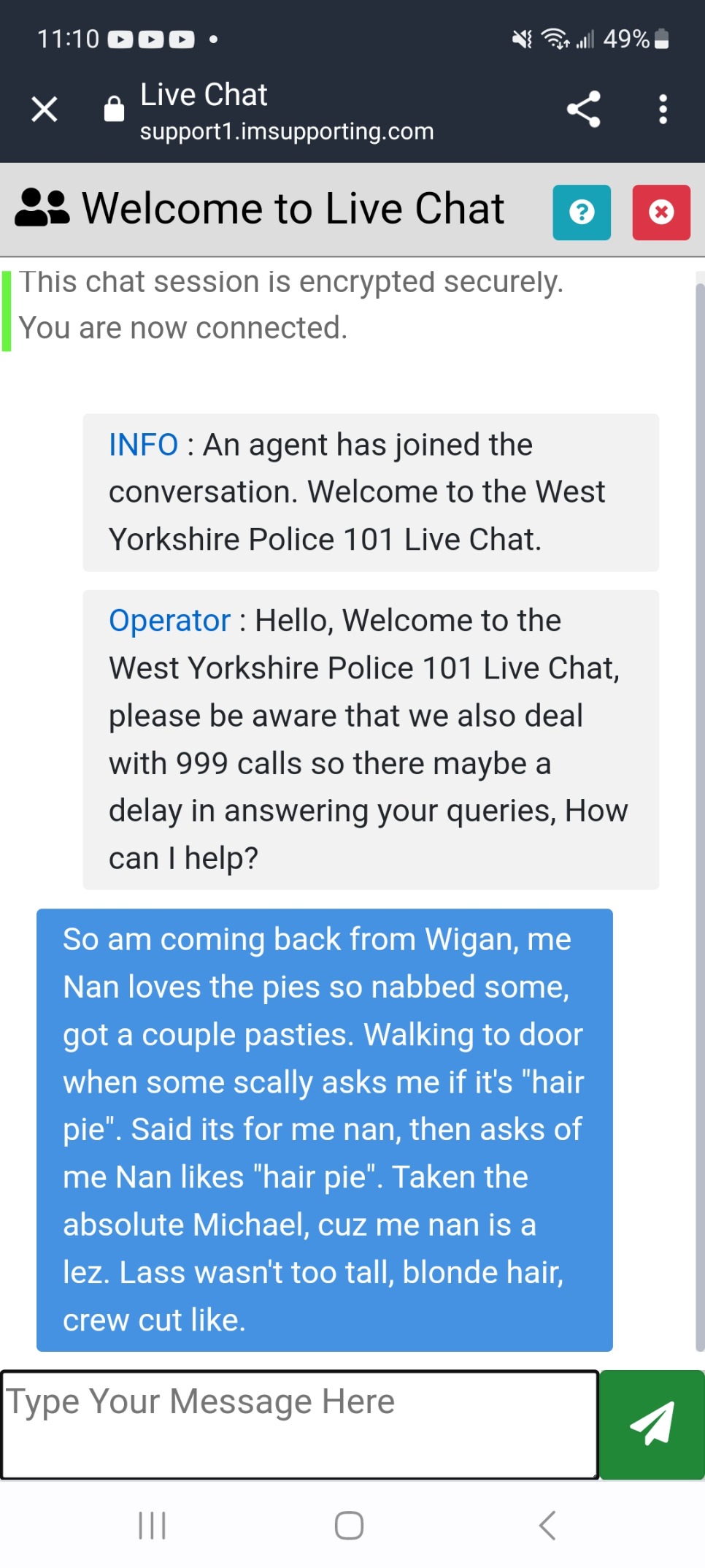This screenshot has width=705, height=1568.
Task: Open the chat help button
Action: click(x=582, y=213)
